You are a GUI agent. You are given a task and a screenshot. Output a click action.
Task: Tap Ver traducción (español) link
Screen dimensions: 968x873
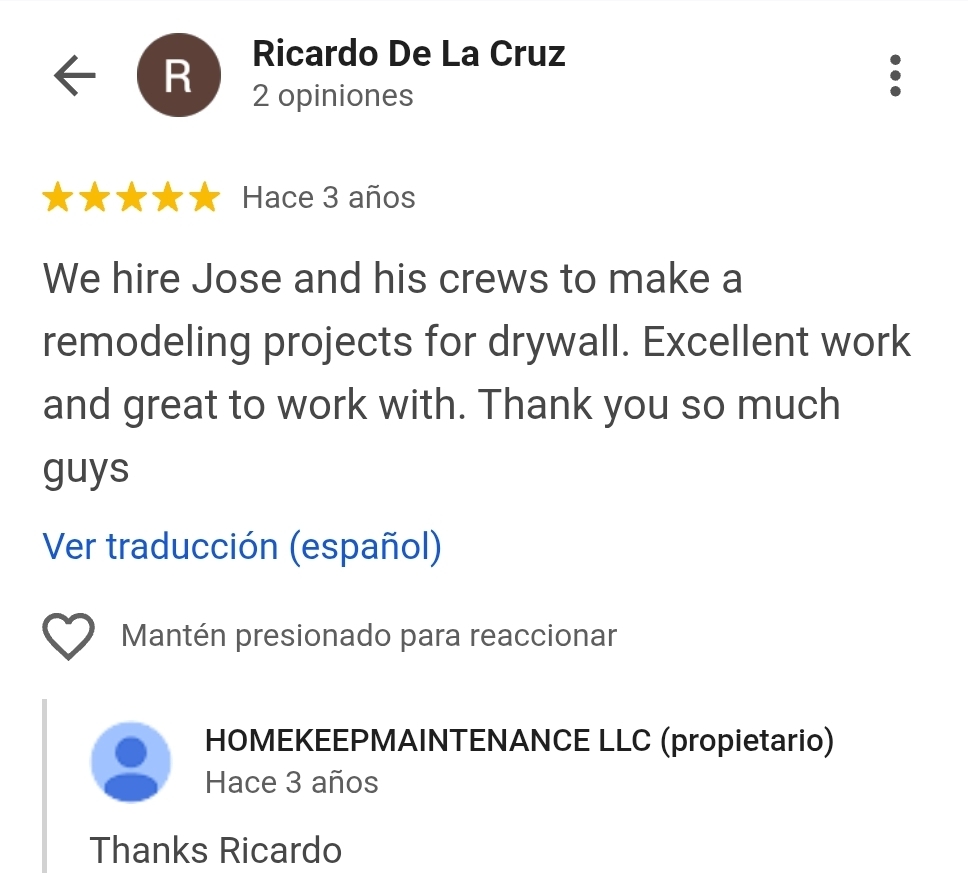[242, 547]
